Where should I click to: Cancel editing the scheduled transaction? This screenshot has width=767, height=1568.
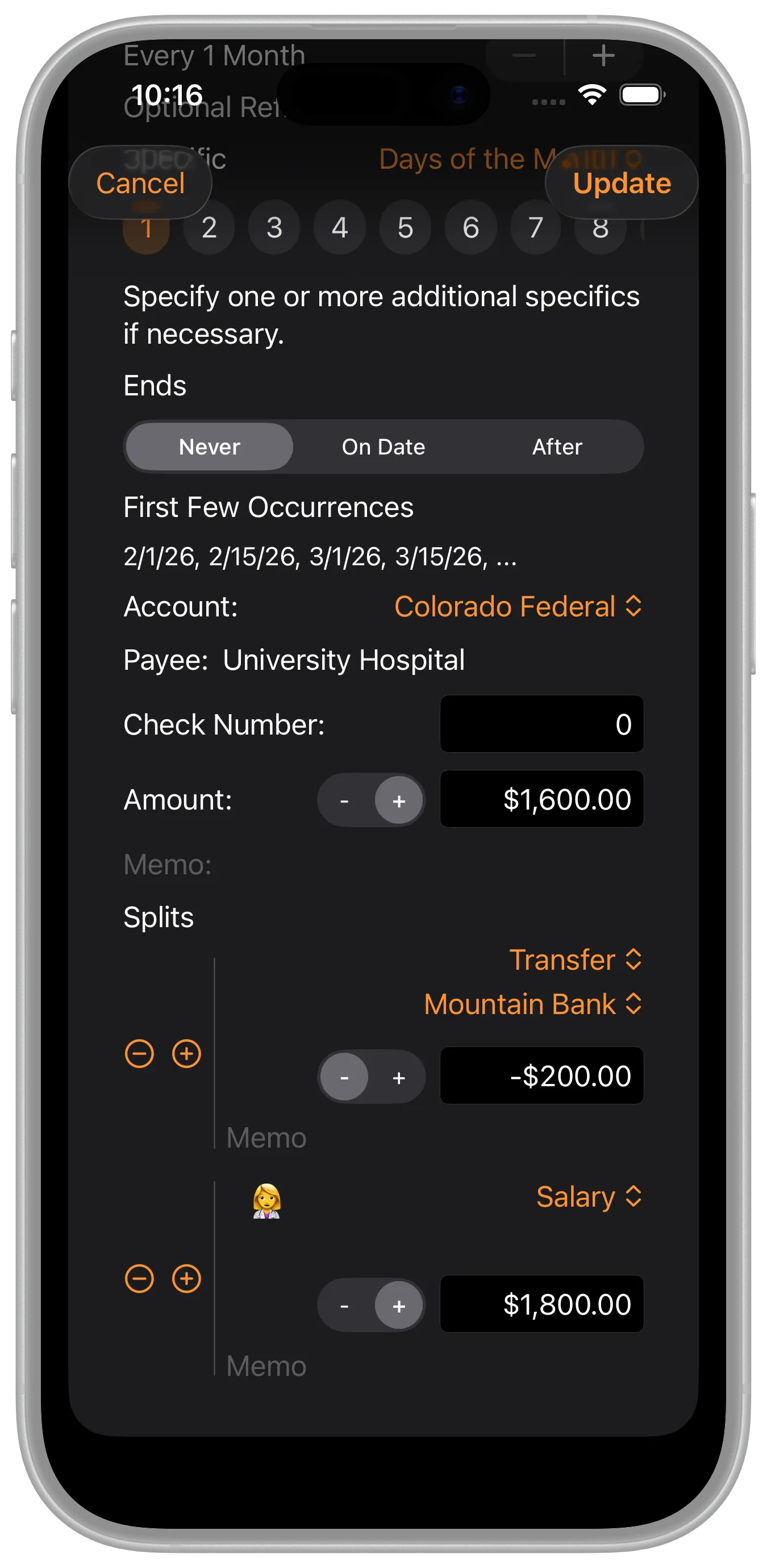pos(140,183)
